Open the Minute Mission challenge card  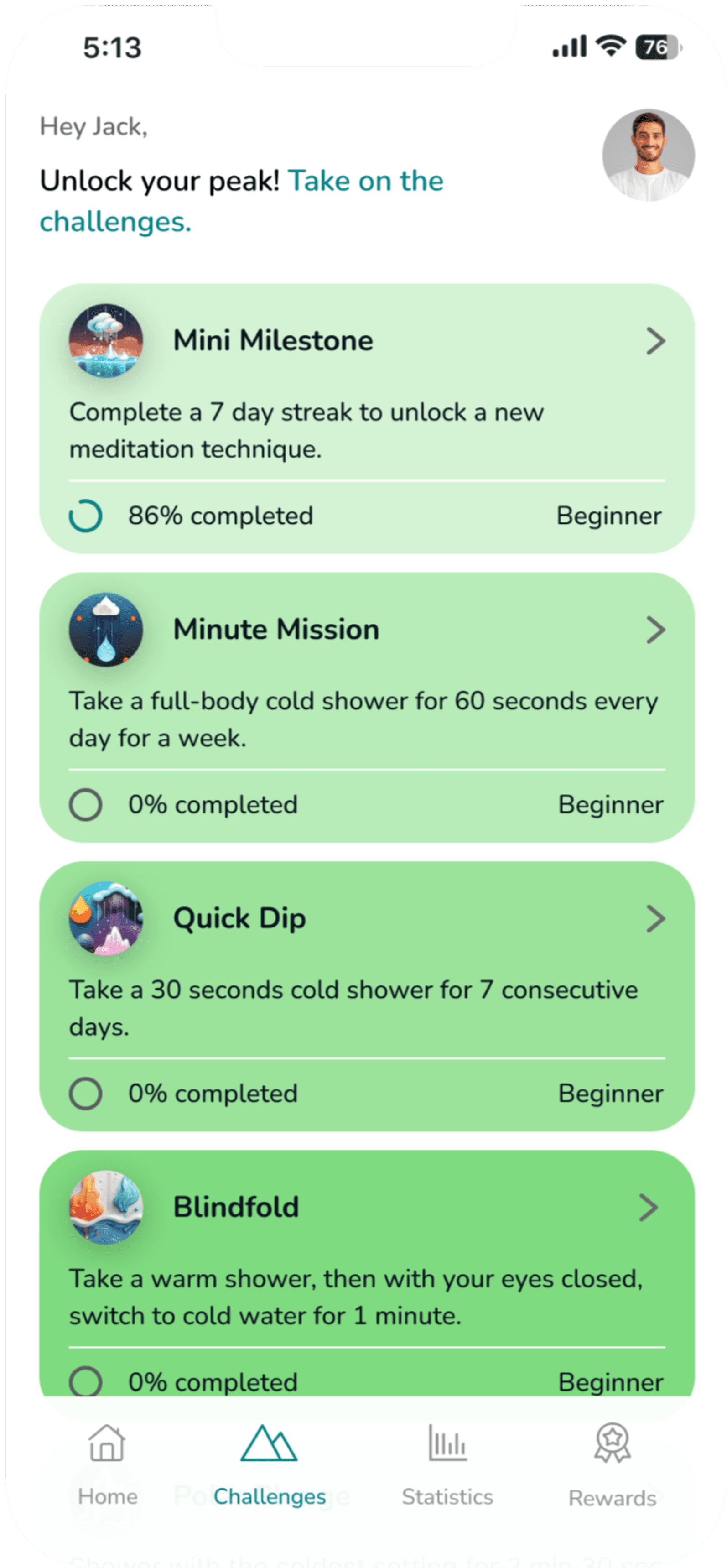(367, 707)
